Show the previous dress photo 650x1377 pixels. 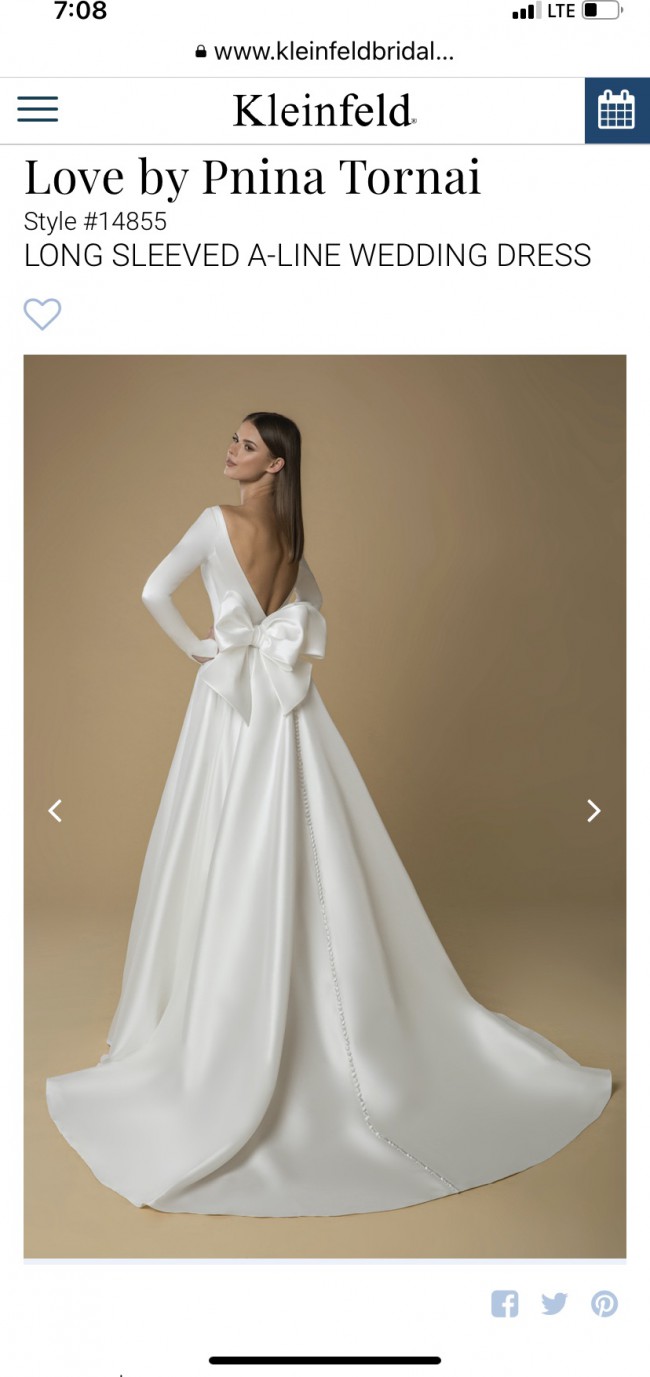tap(55, 810)
